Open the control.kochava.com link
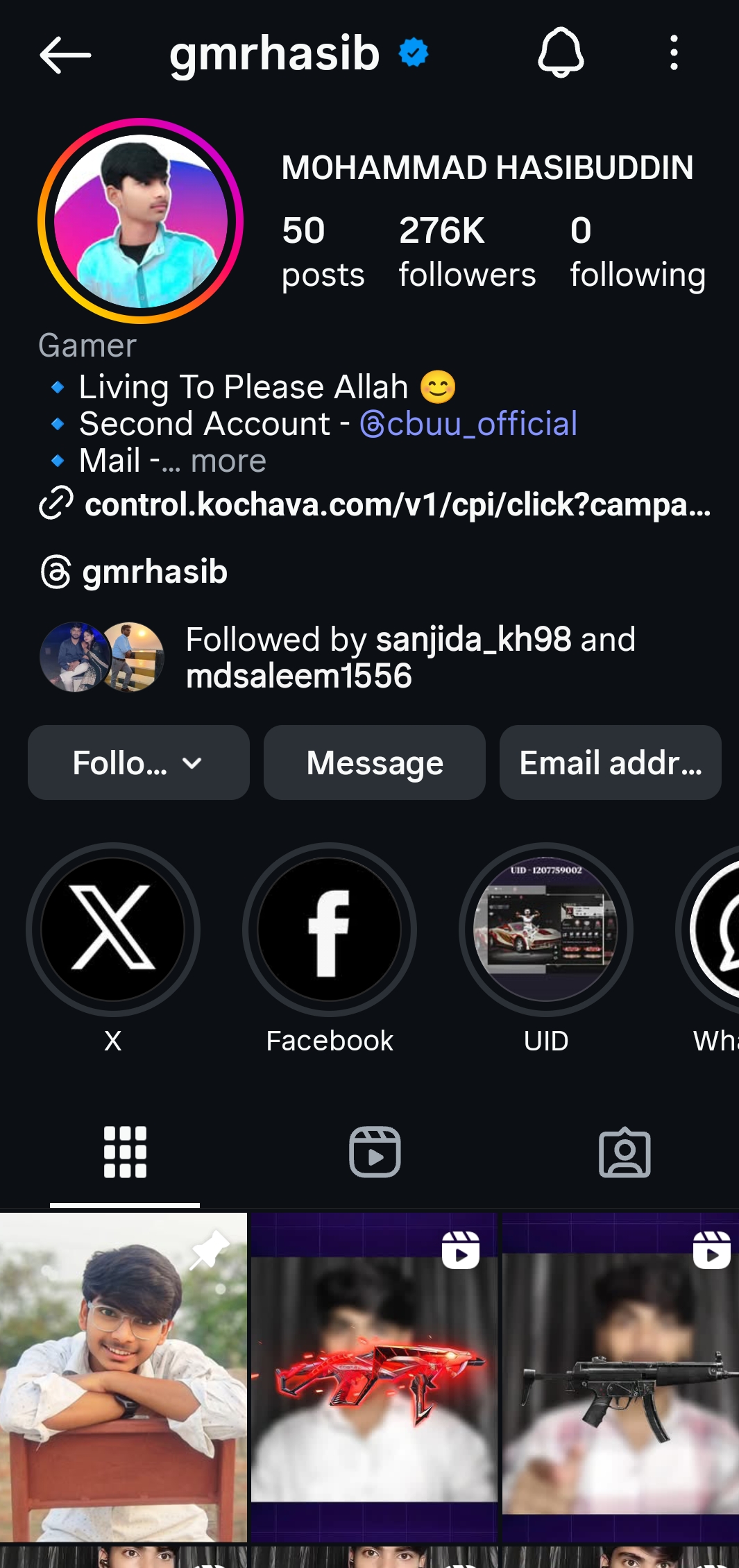Image resolution: width=739 pixels, height=1568 pixels. [396, 504]
